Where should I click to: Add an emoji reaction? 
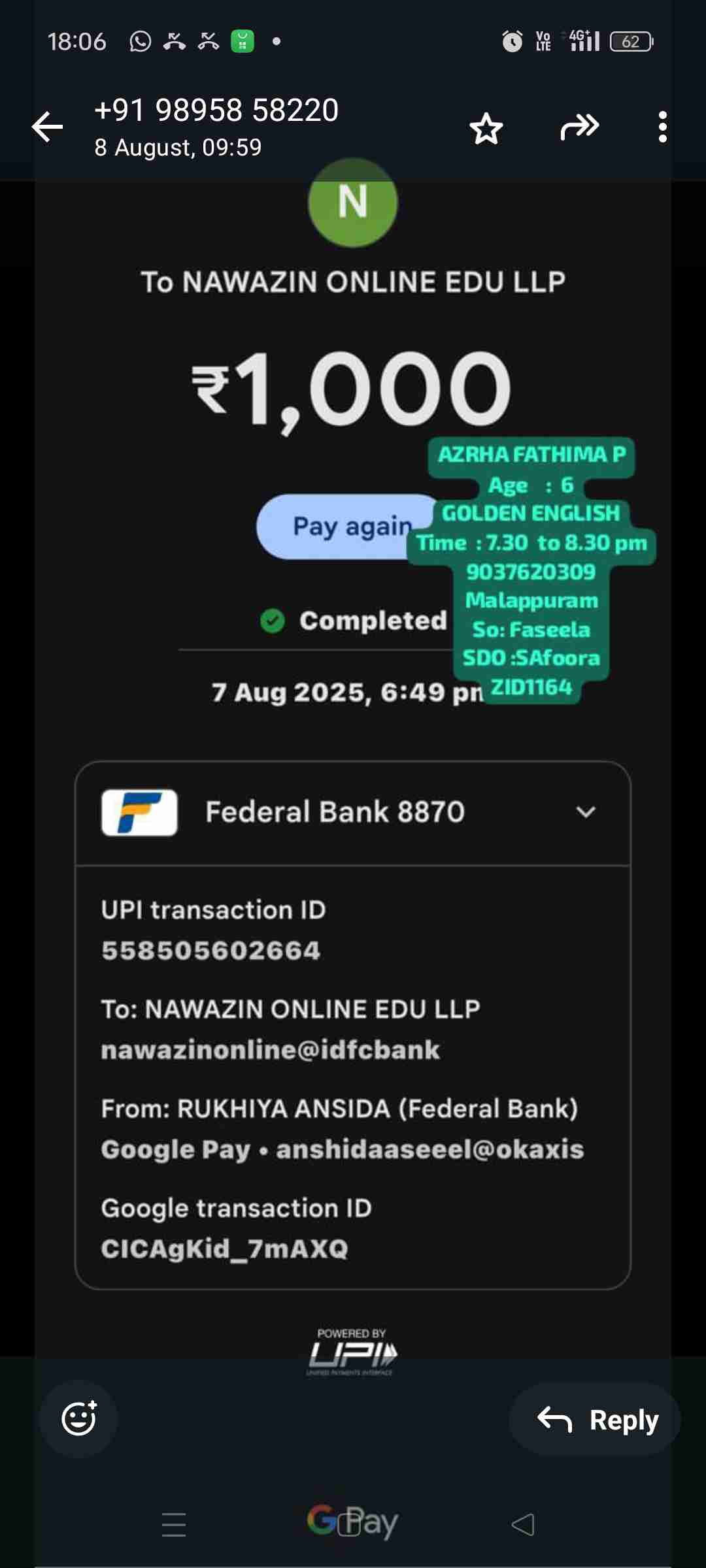(x=79, y=1419)
